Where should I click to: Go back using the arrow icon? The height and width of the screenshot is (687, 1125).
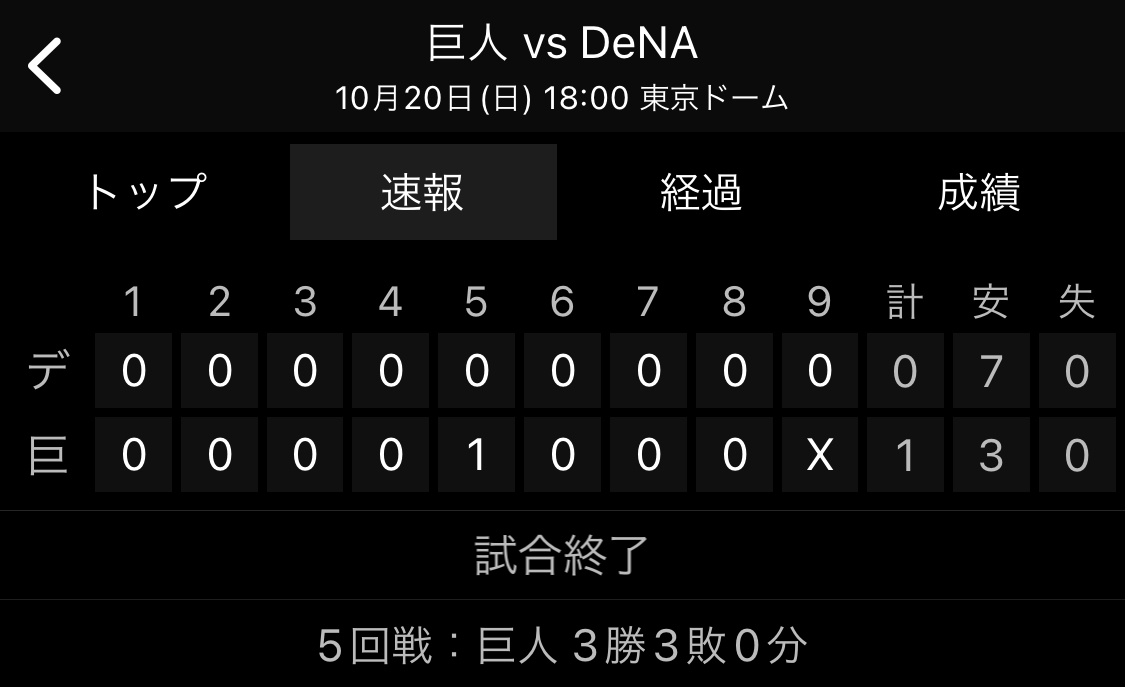tap(45, 66)
